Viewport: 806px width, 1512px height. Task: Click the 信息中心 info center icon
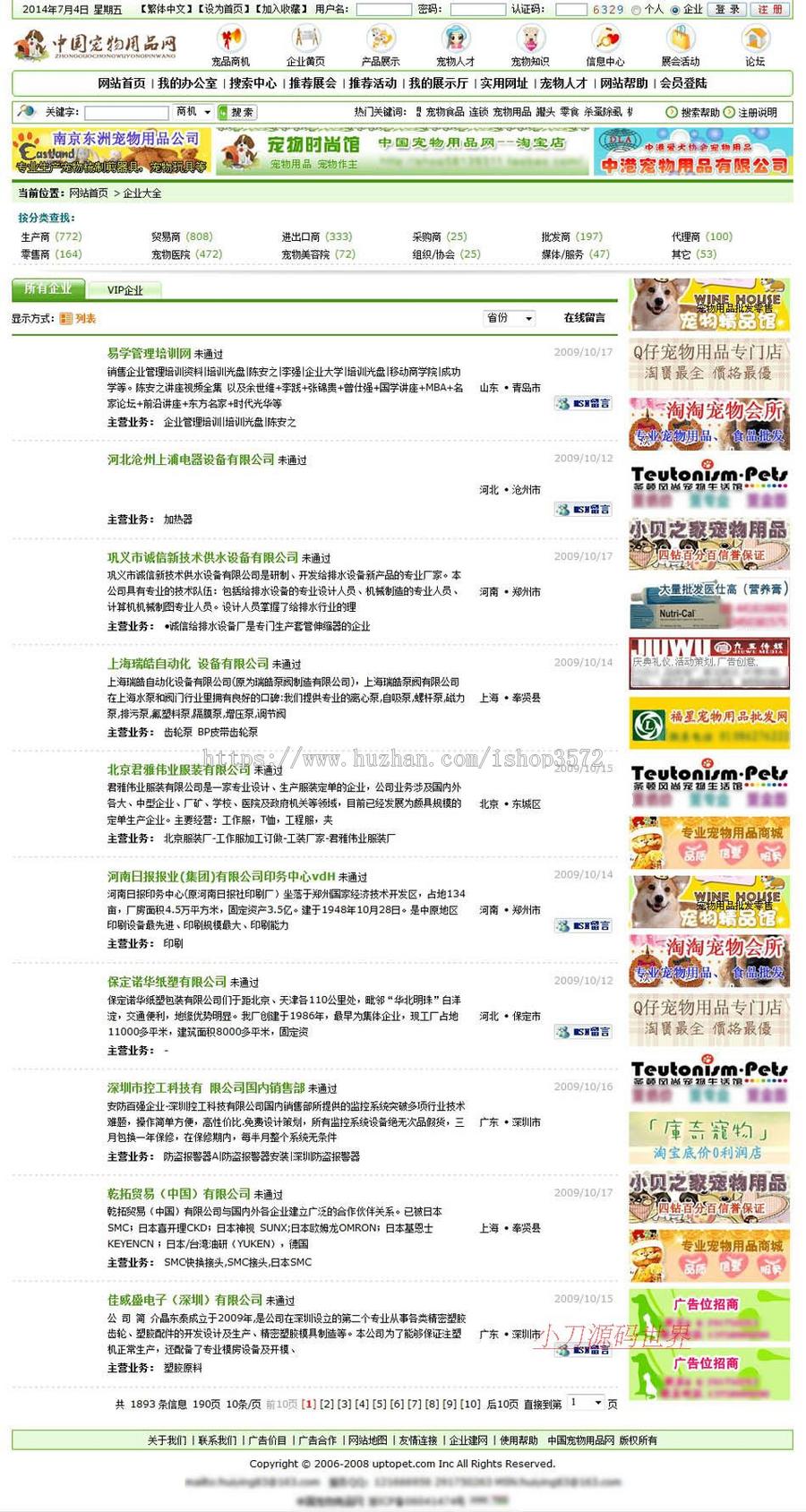[607, 45]
